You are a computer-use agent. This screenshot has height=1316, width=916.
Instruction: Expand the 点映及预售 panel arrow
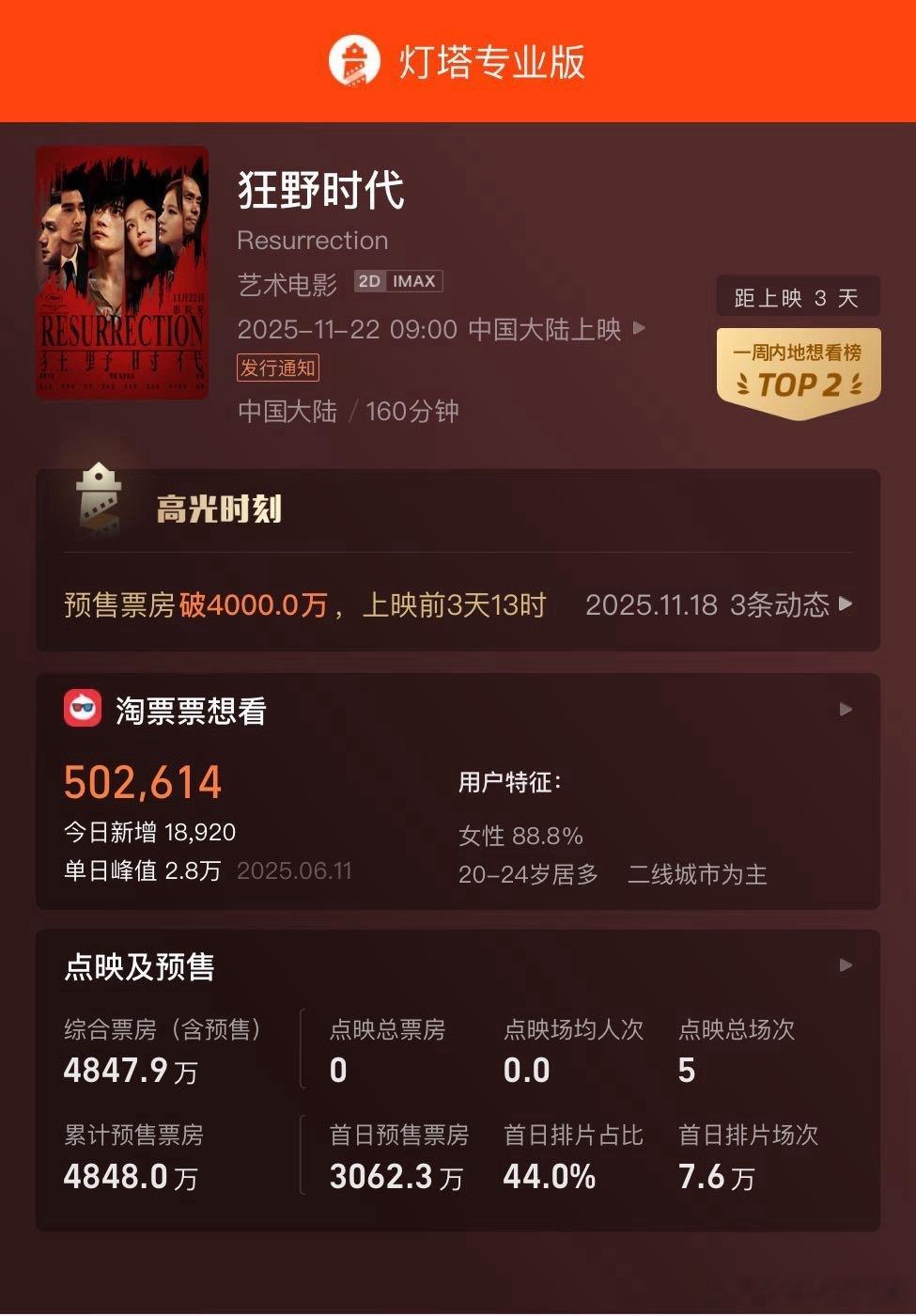click(845, 964)
